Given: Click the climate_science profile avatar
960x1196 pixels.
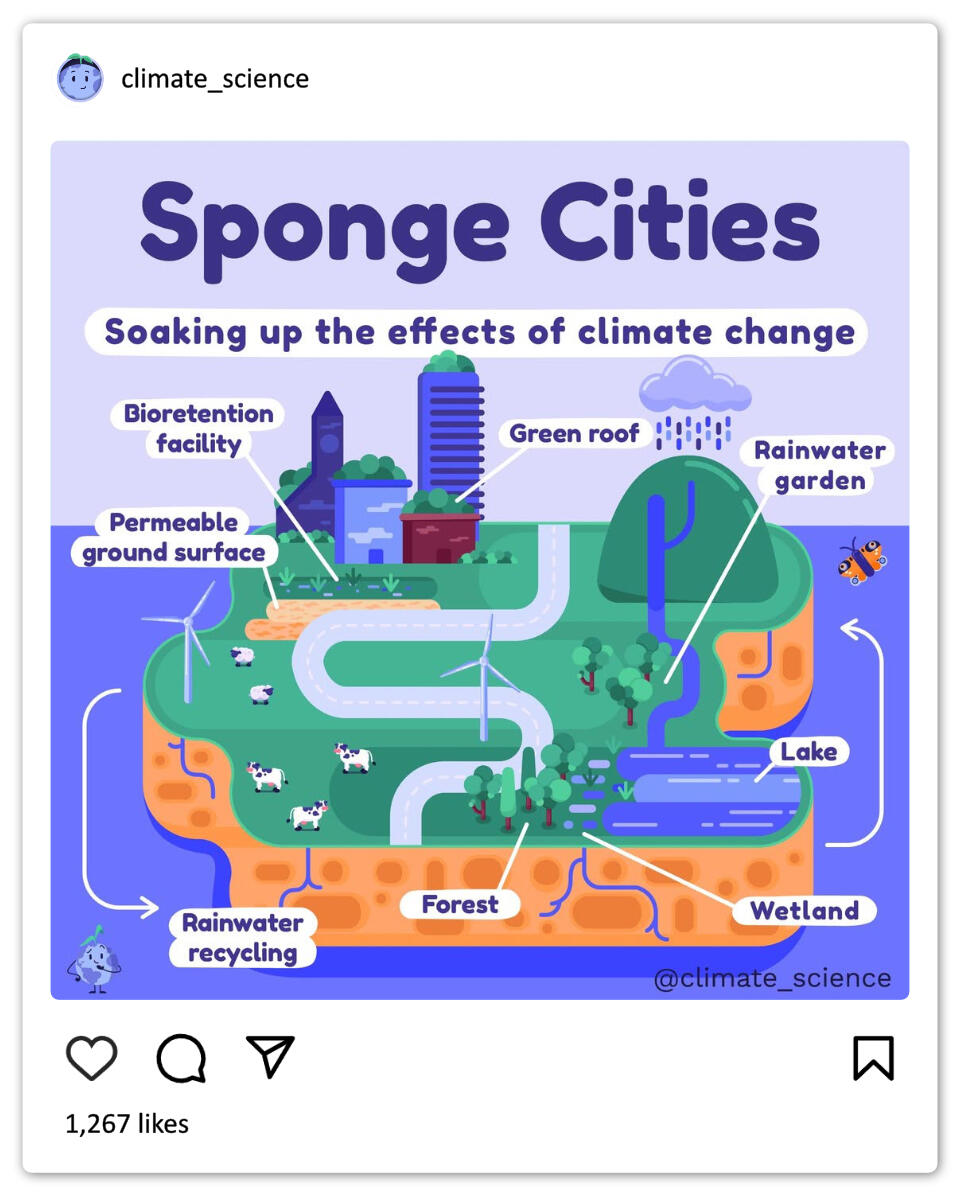Looking at the screenshot, I should 80,78.
